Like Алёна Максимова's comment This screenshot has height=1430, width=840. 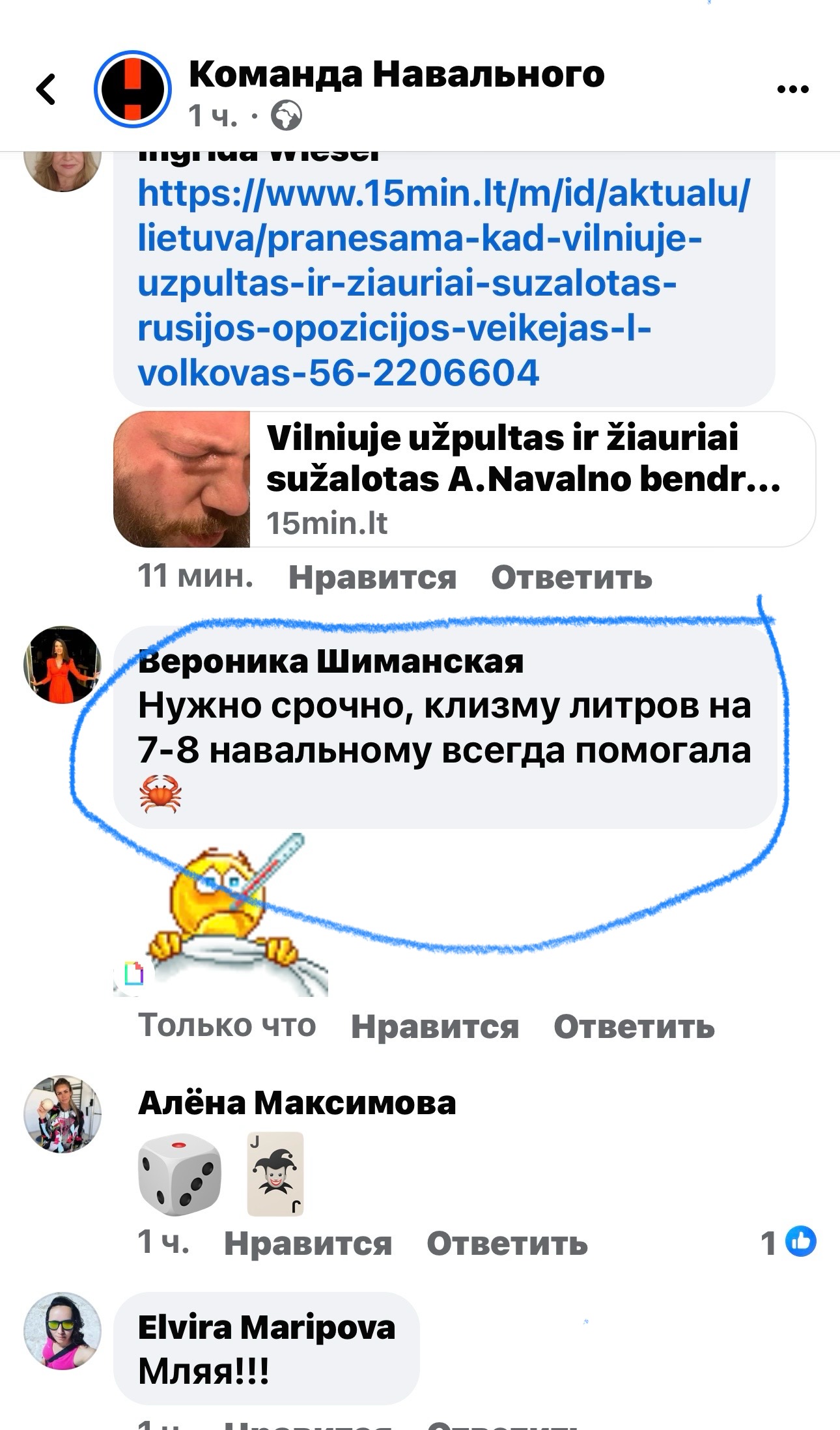[308, 1243]
